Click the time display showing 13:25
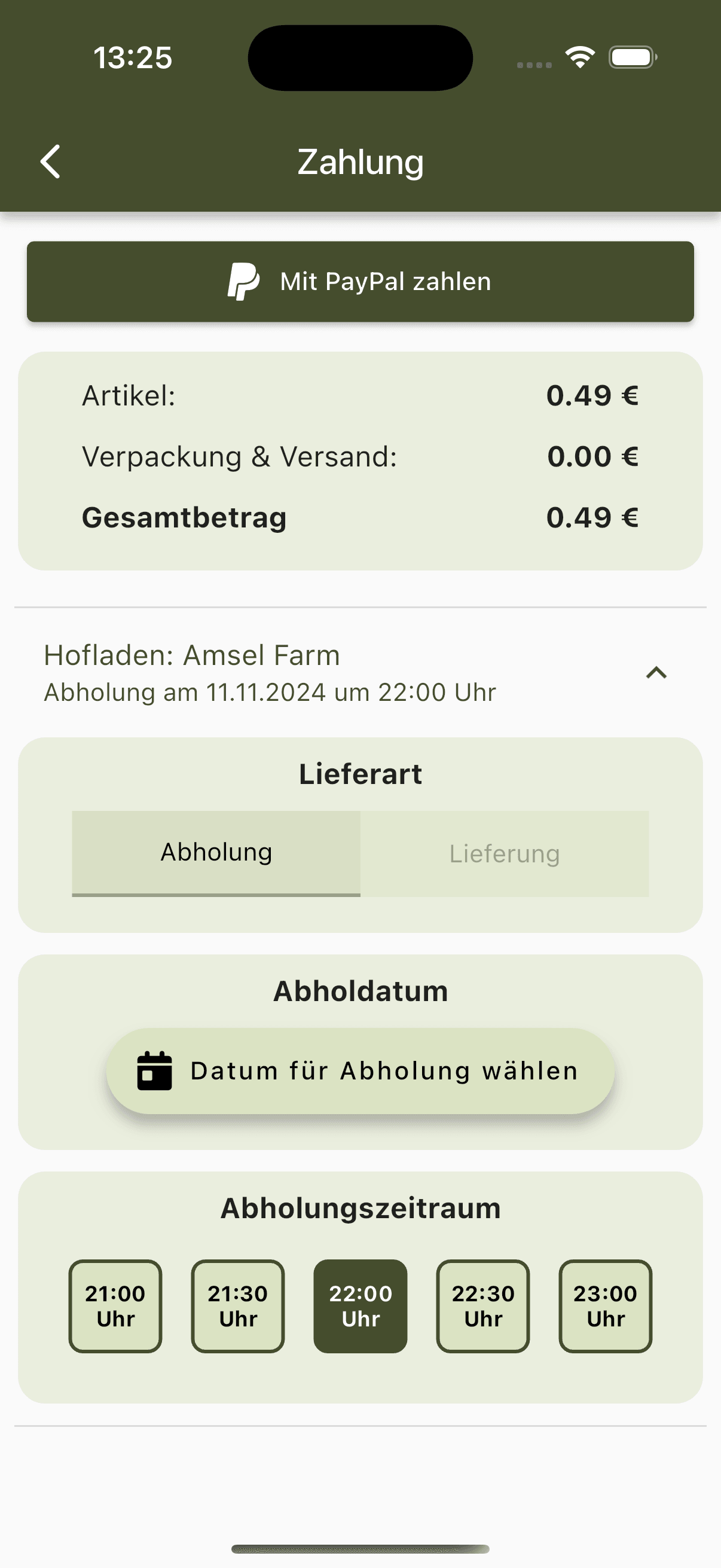This screenshot has width=721, height=1568. (x=133, y=58)
